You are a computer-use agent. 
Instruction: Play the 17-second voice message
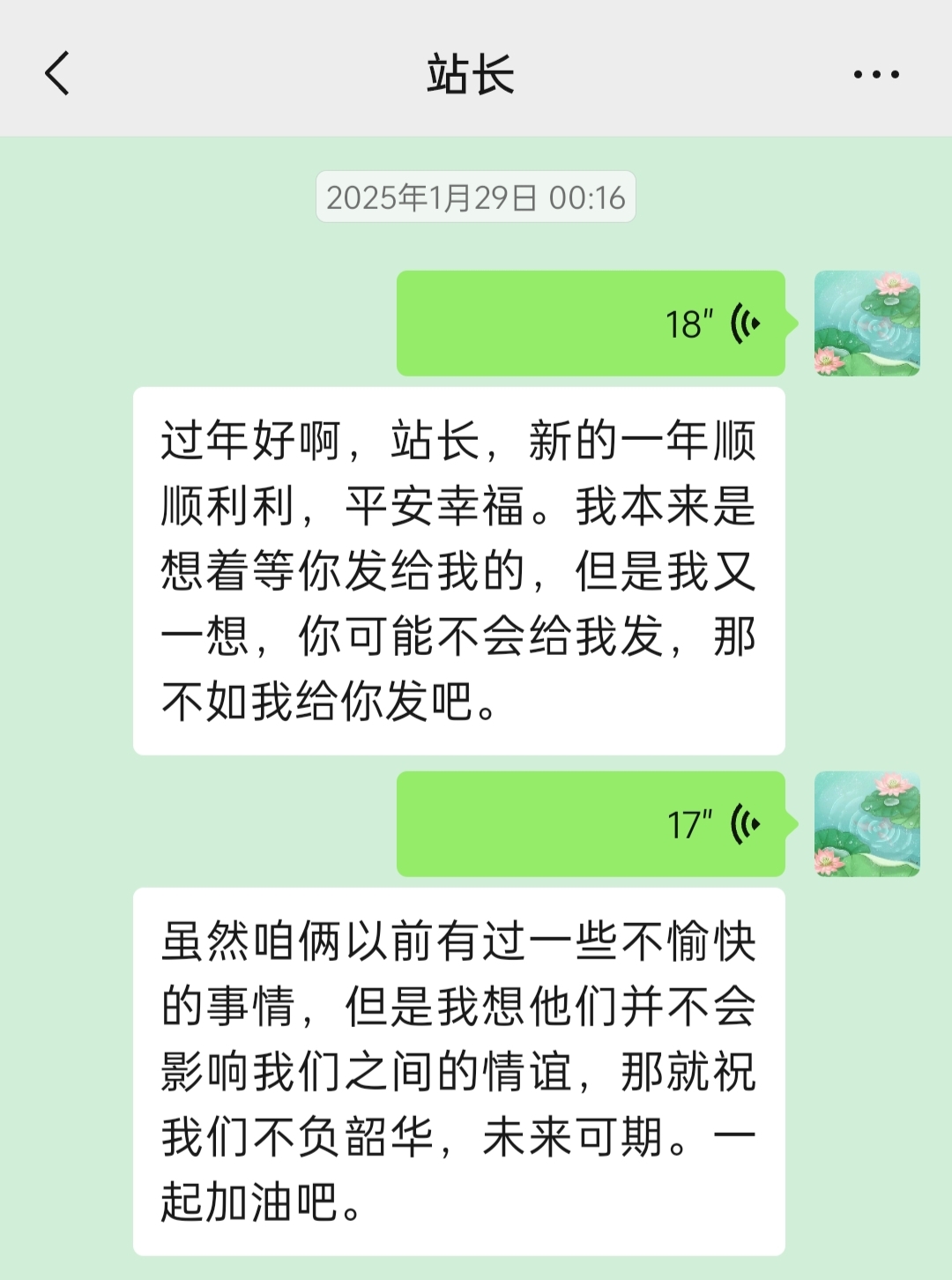pyautogui.click(x=591, y=824)
